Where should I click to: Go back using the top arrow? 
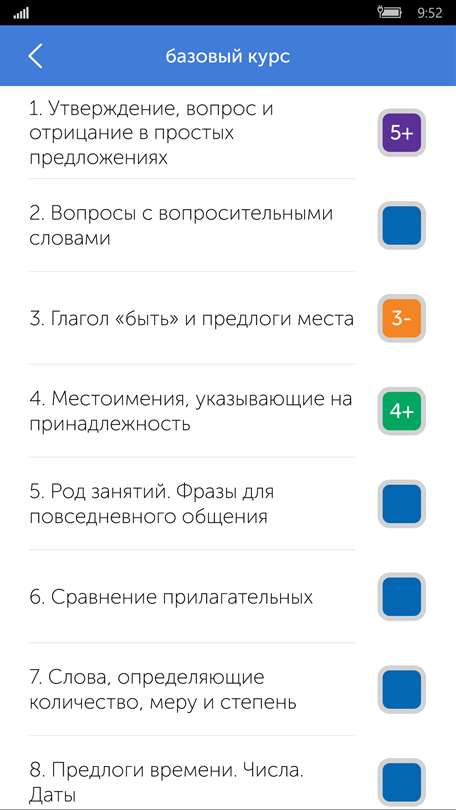35,56
